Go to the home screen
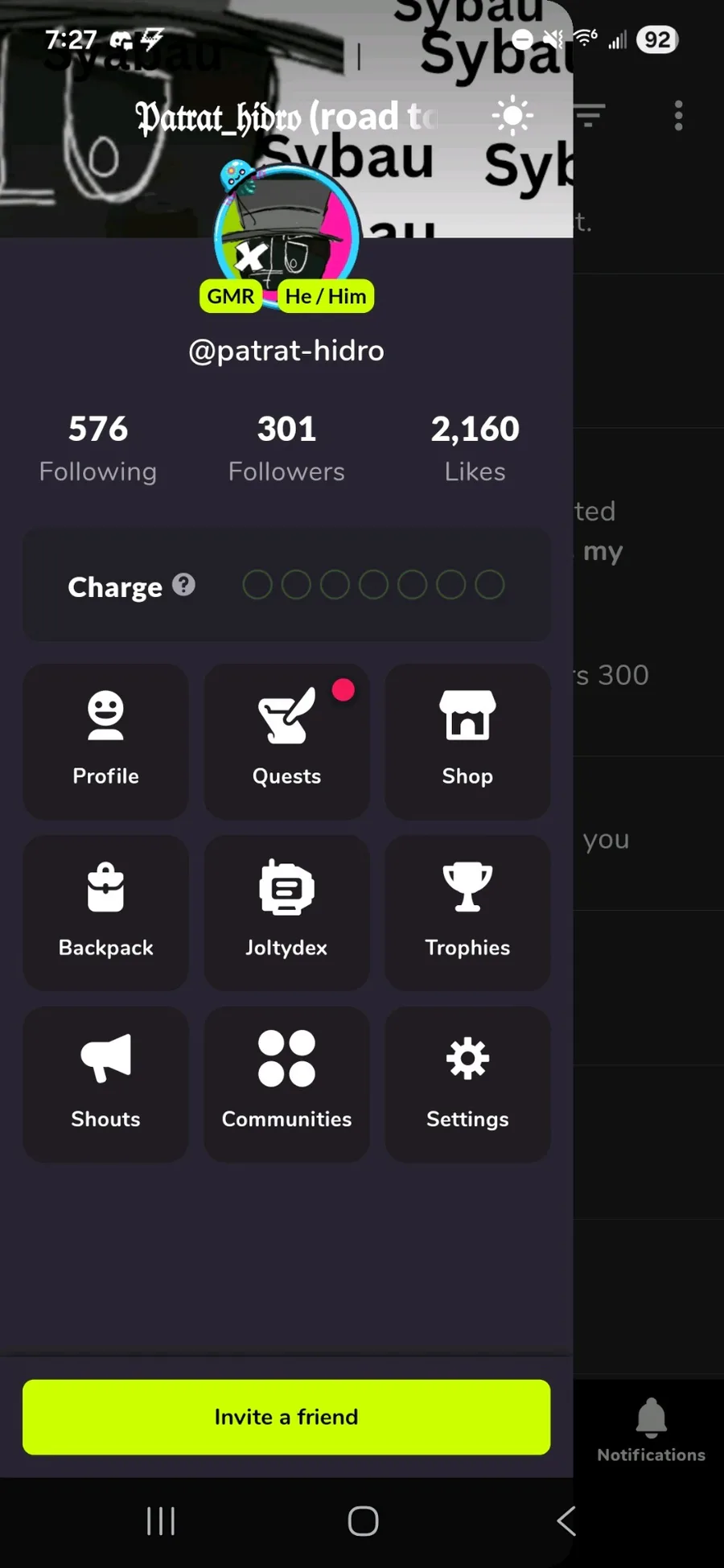The width and height of the screenshot is (724, 1568). [363, 1521]
